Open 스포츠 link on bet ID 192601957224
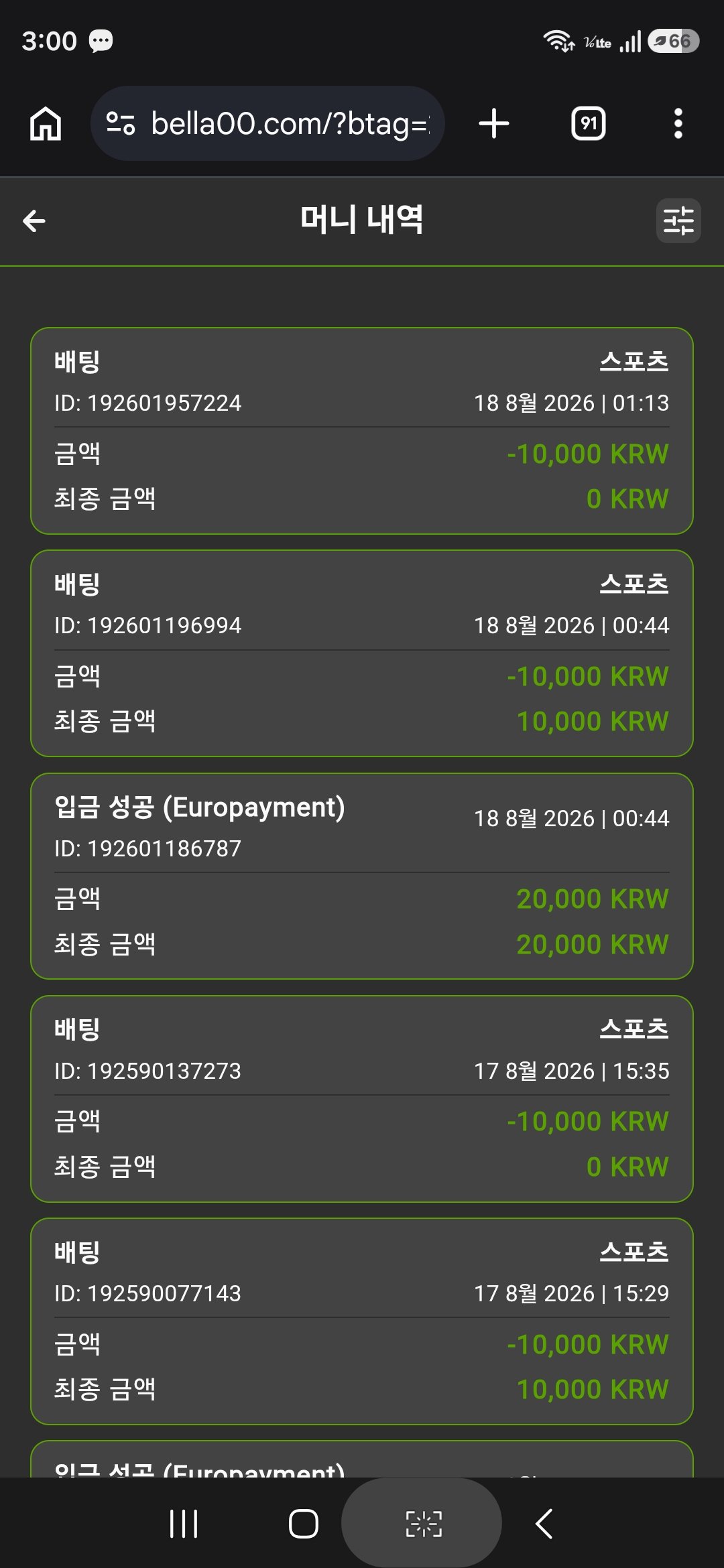 pyautogui.click(x=634, y=362)
